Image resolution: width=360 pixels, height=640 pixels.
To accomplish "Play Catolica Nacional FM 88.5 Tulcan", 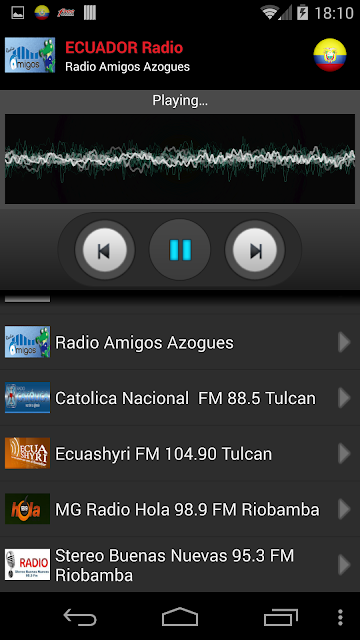I will click(180, 398).
